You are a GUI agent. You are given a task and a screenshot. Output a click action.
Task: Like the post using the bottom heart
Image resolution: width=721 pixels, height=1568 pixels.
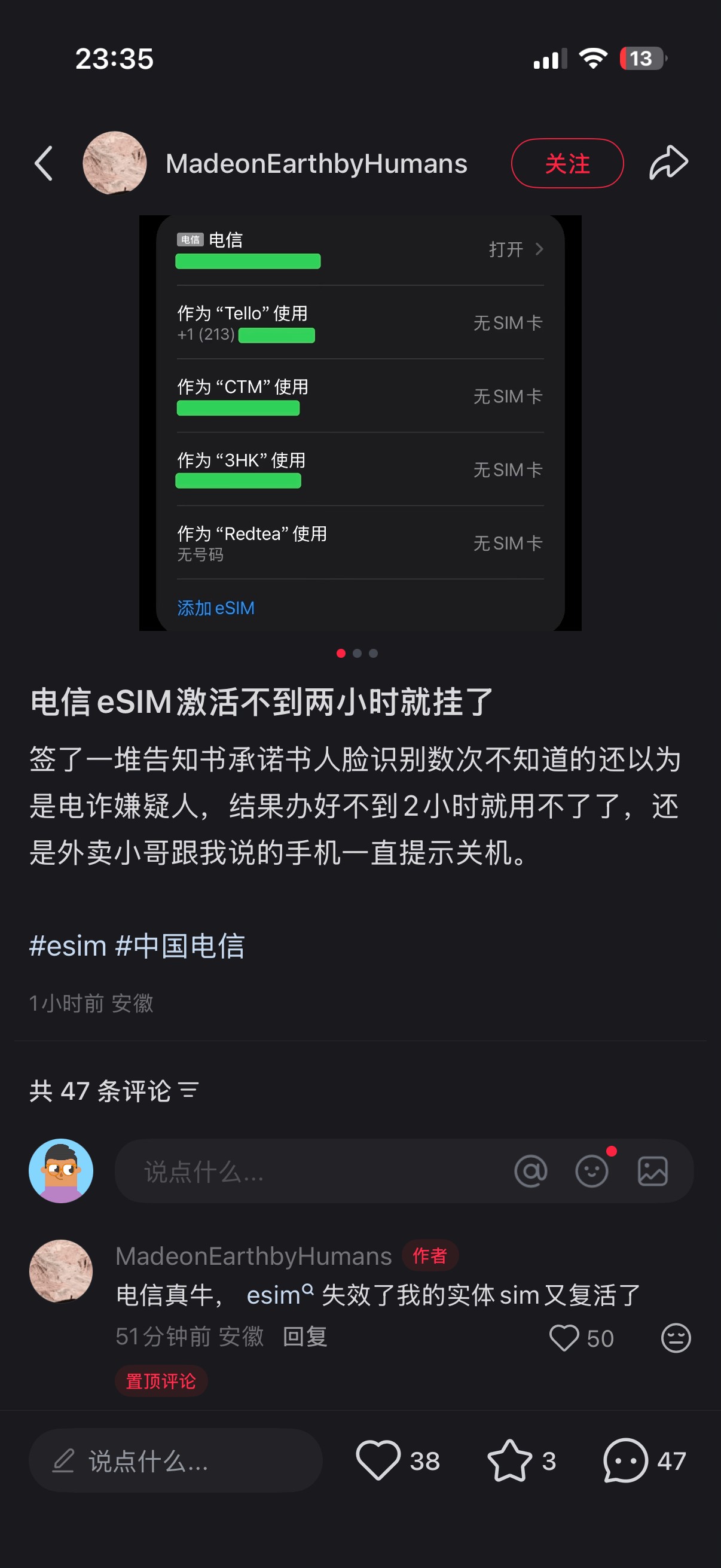pos(380,1459)
